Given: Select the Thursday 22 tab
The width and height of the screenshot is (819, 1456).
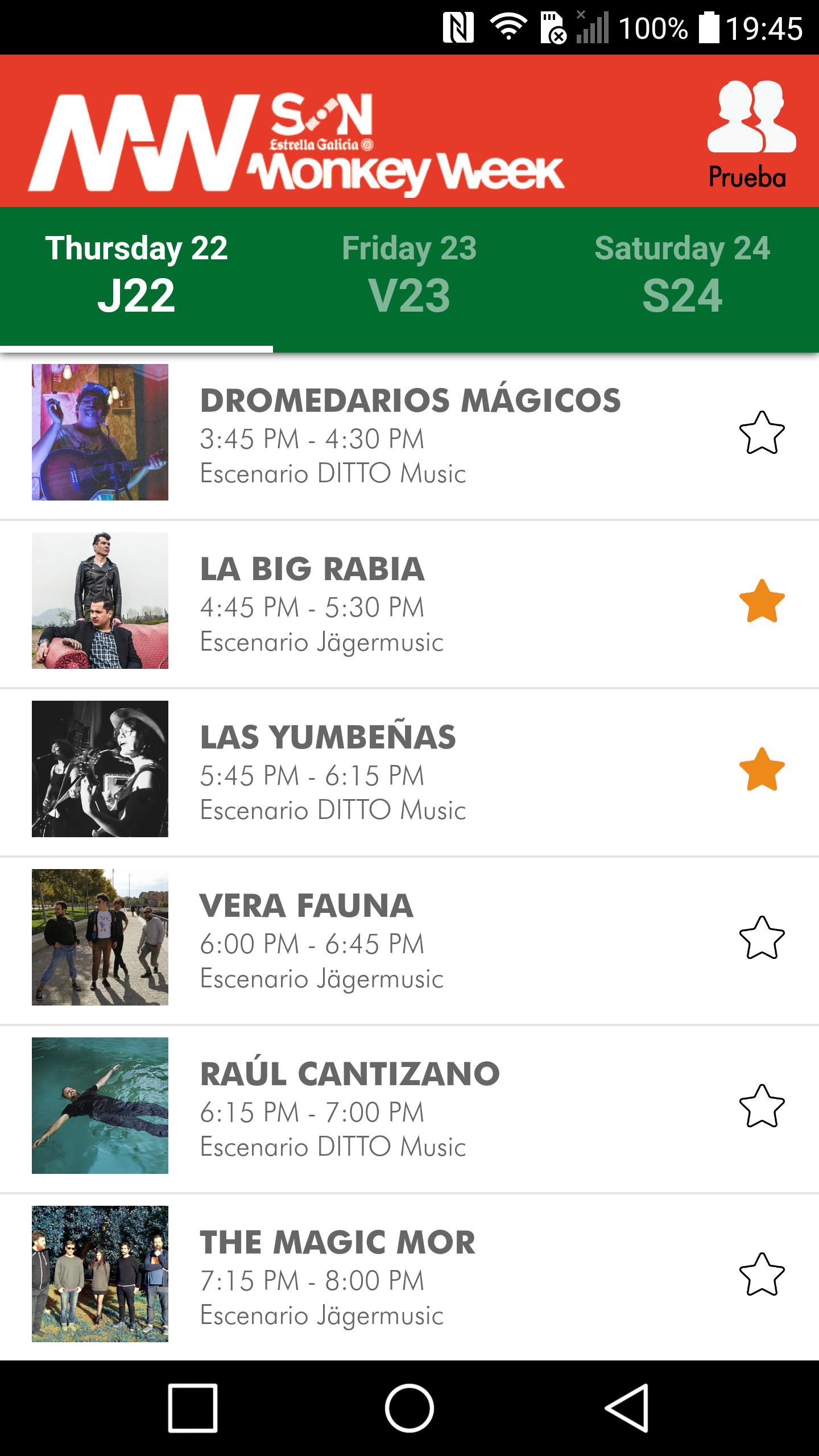Looking at the screenshot, I should (136, 274).
